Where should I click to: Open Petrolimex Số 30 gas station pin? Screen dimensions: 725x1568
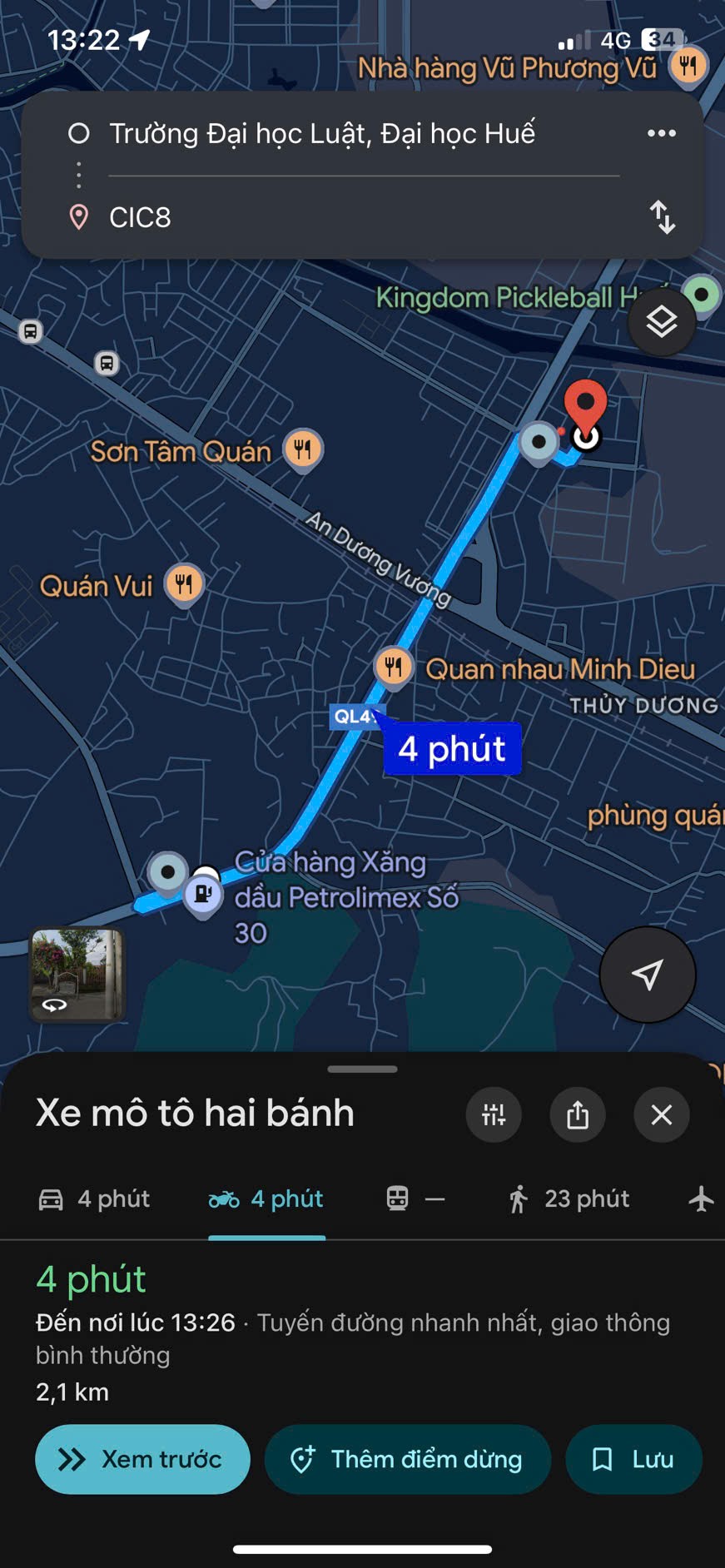coord(202,895)
